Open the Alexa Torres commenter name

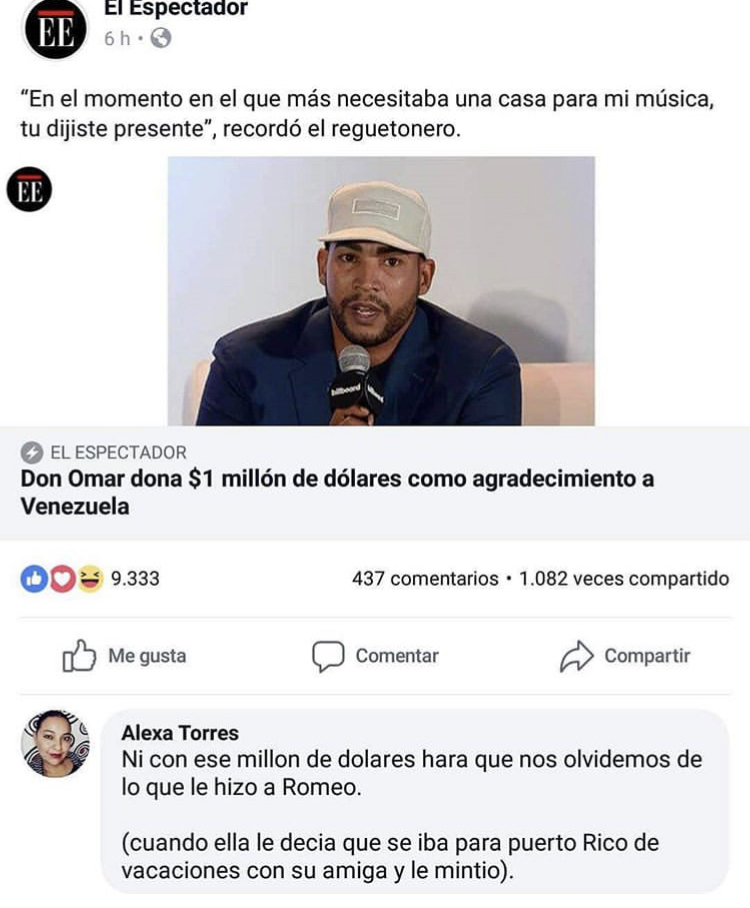pos(180,733)
